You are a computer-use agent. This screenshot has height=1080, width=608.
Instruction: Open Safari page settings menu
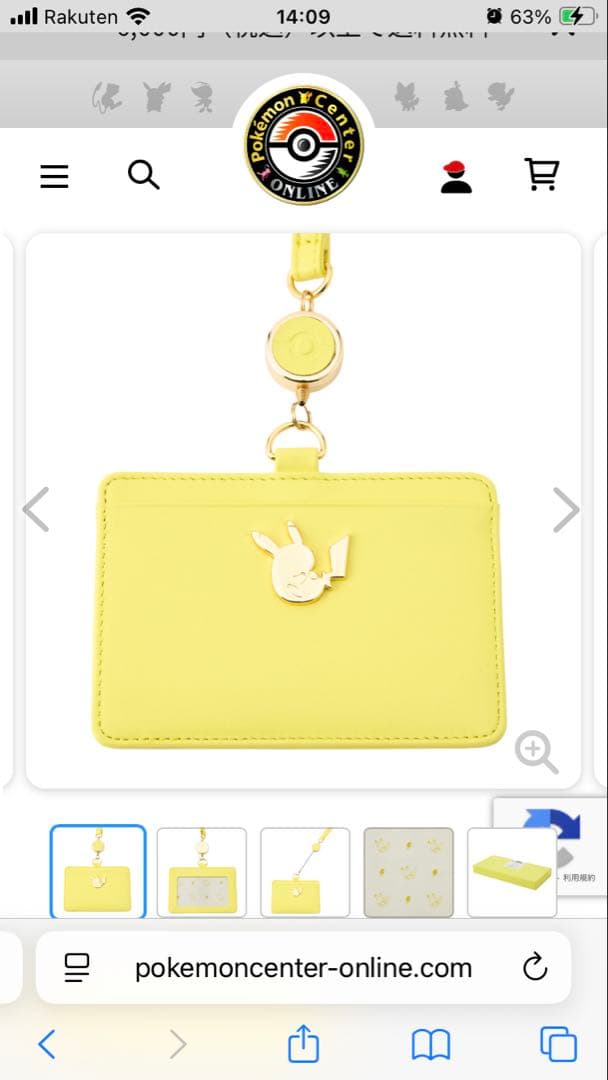[x=77, y=967]
